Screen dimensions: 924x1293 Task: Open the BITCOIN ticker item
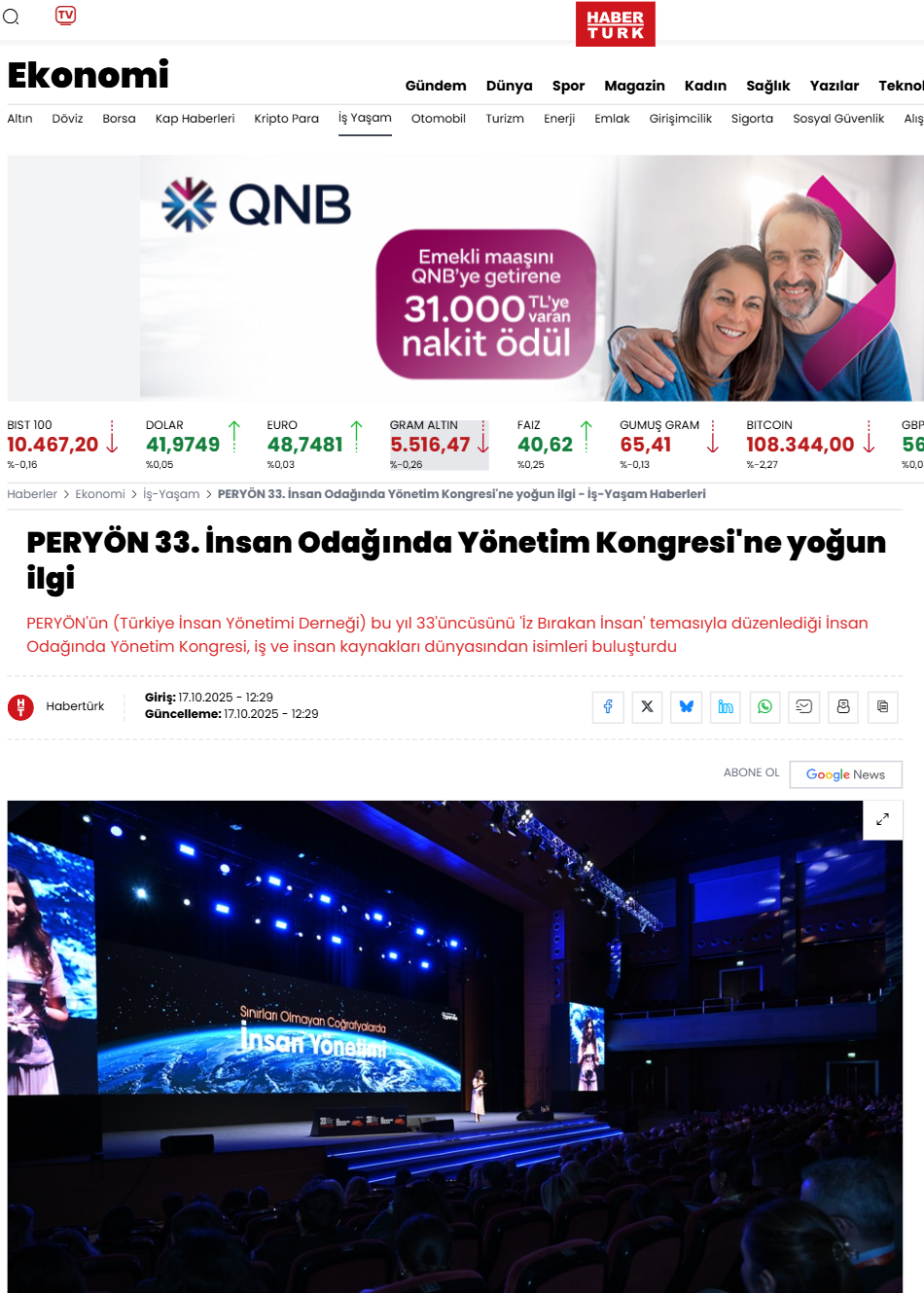point(809,446)
